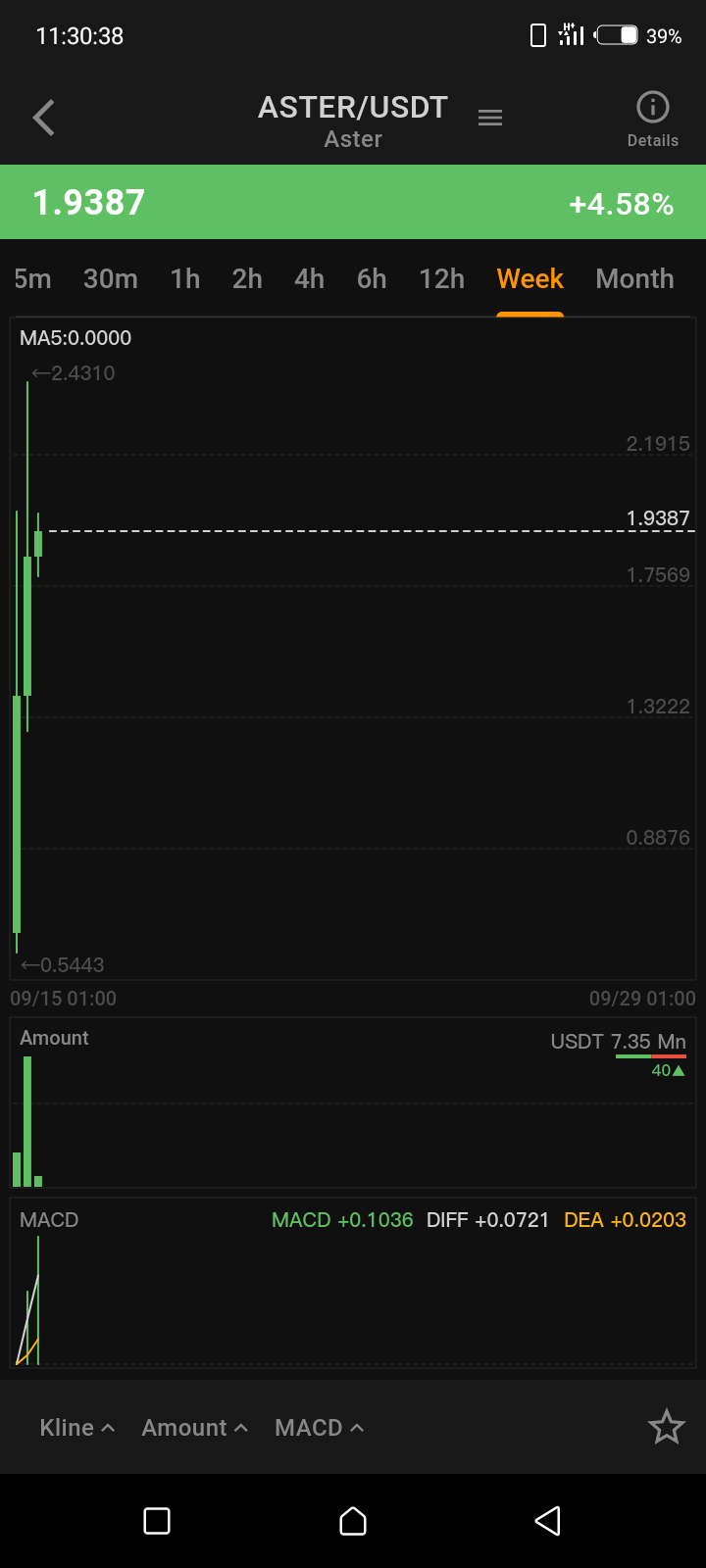Viewport: 706px width, 1568px height.
Task: Open the Details info page
Action: (x=652, y=119)
